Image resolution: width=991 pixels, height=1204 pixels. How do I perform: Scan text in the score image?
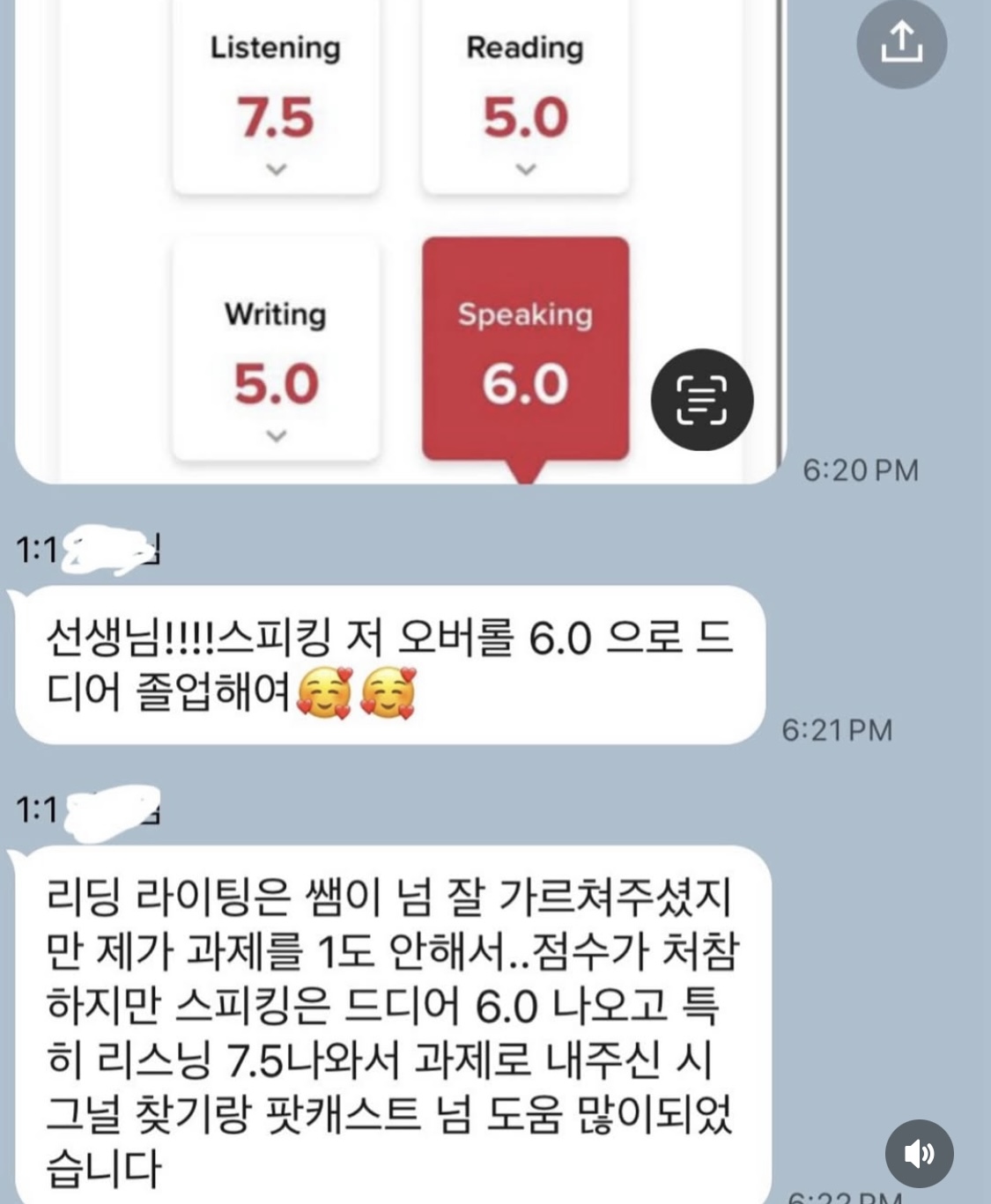(x=701, y=400)
